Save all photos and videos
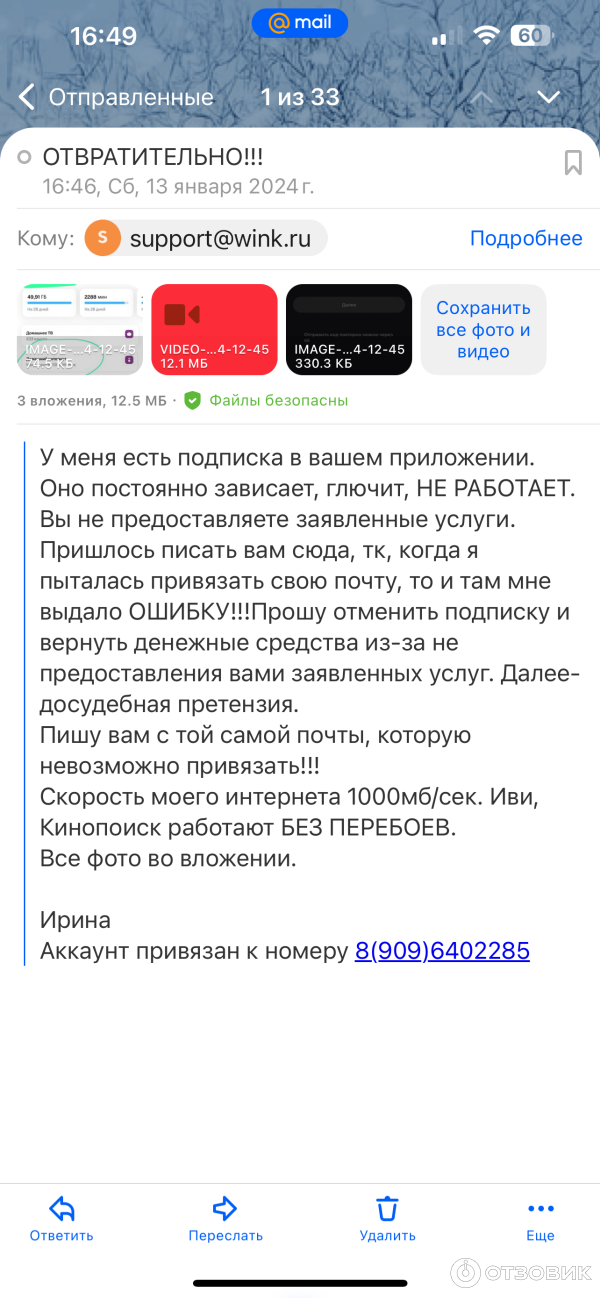 pyautogui.click(x=483, y=329)
